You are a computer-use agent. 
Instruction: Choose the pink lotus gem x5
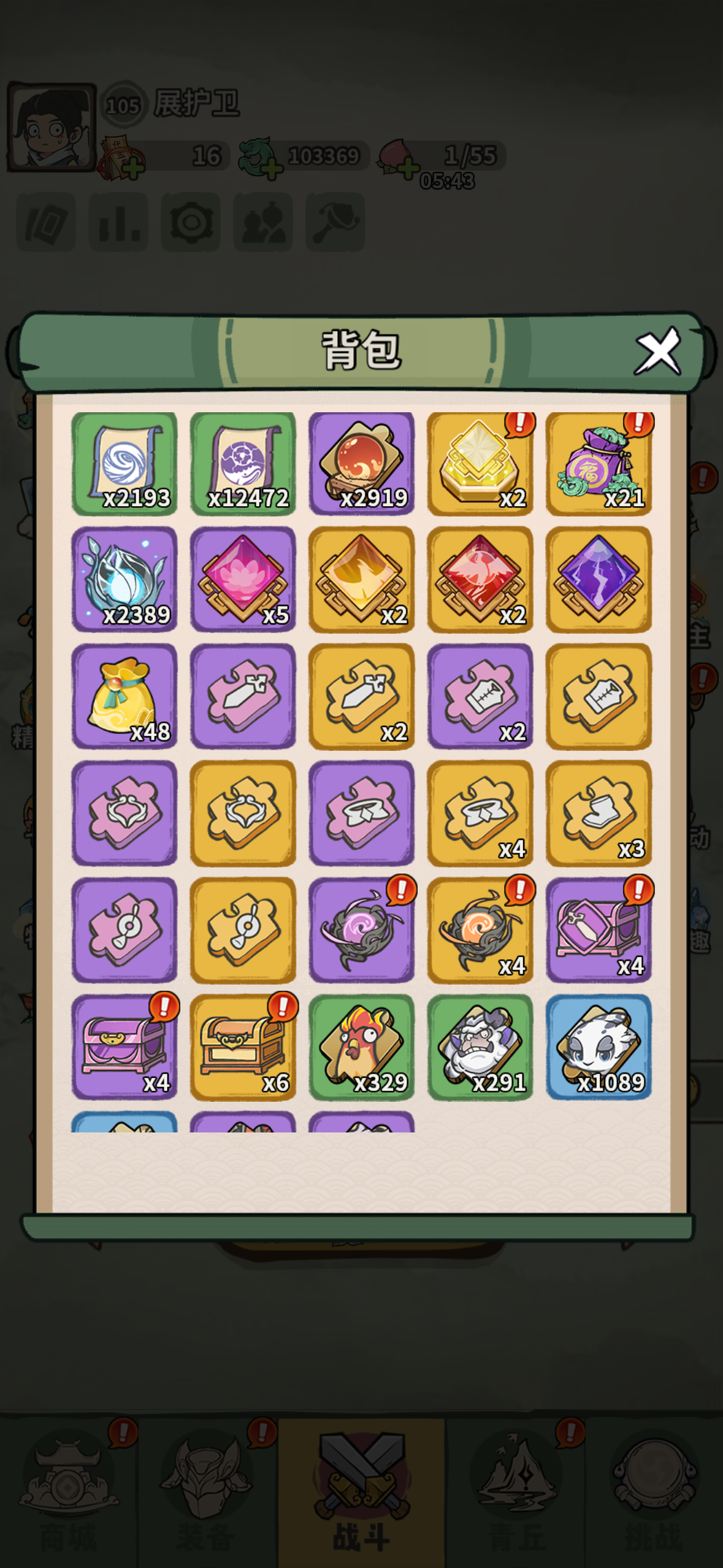[x=243, y=579]
